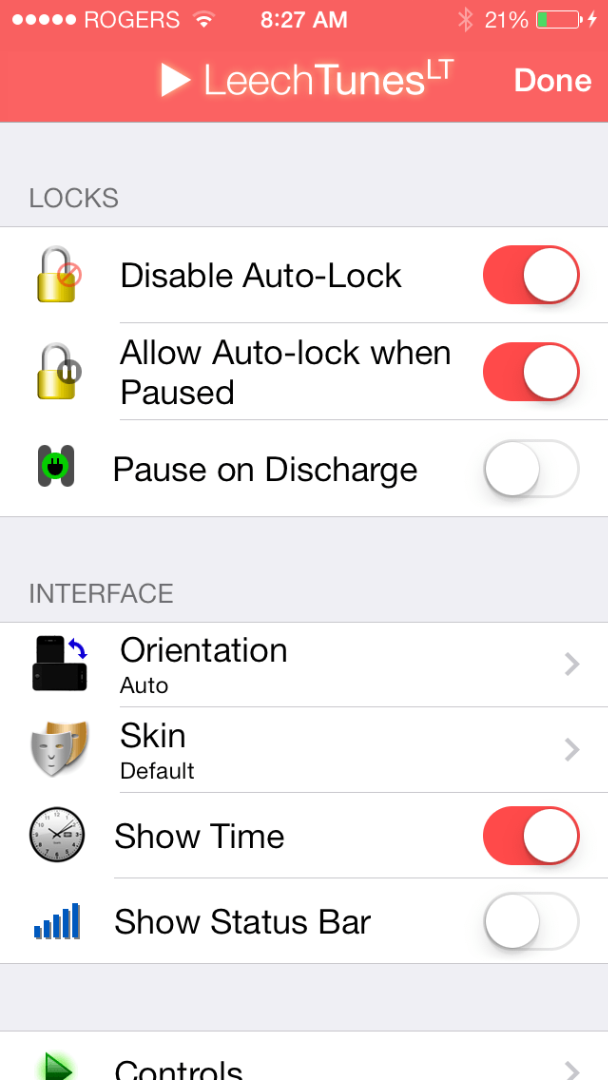Open Orientation setting
This screenshot has width=608, height=1080.
tap(304, 664)
